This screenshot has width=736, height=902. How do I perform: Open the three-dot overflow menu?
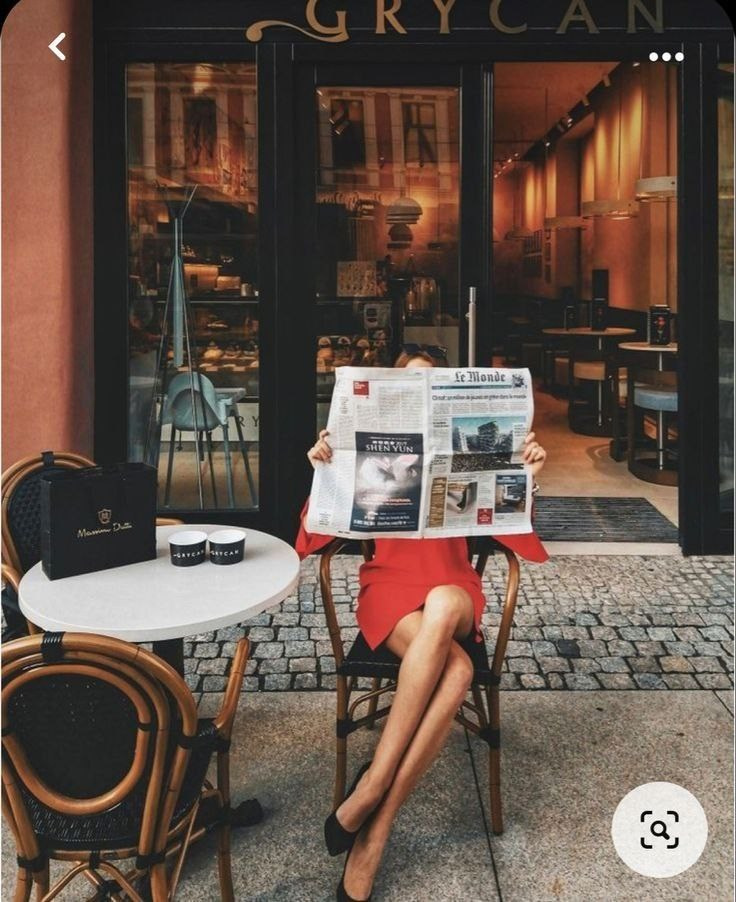pyautogui.click(x=666, y=57)
